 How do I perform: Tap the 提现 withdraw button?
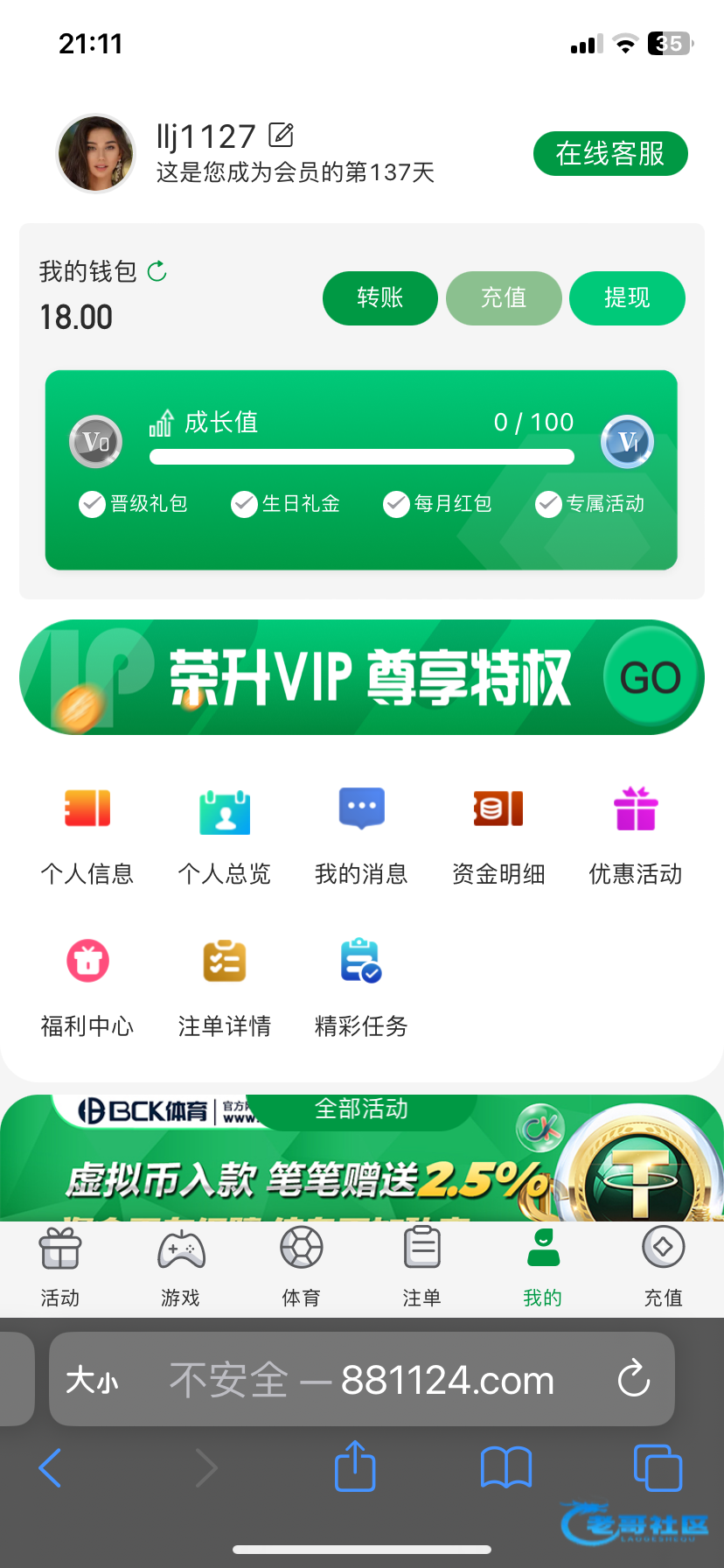(627, 298)
